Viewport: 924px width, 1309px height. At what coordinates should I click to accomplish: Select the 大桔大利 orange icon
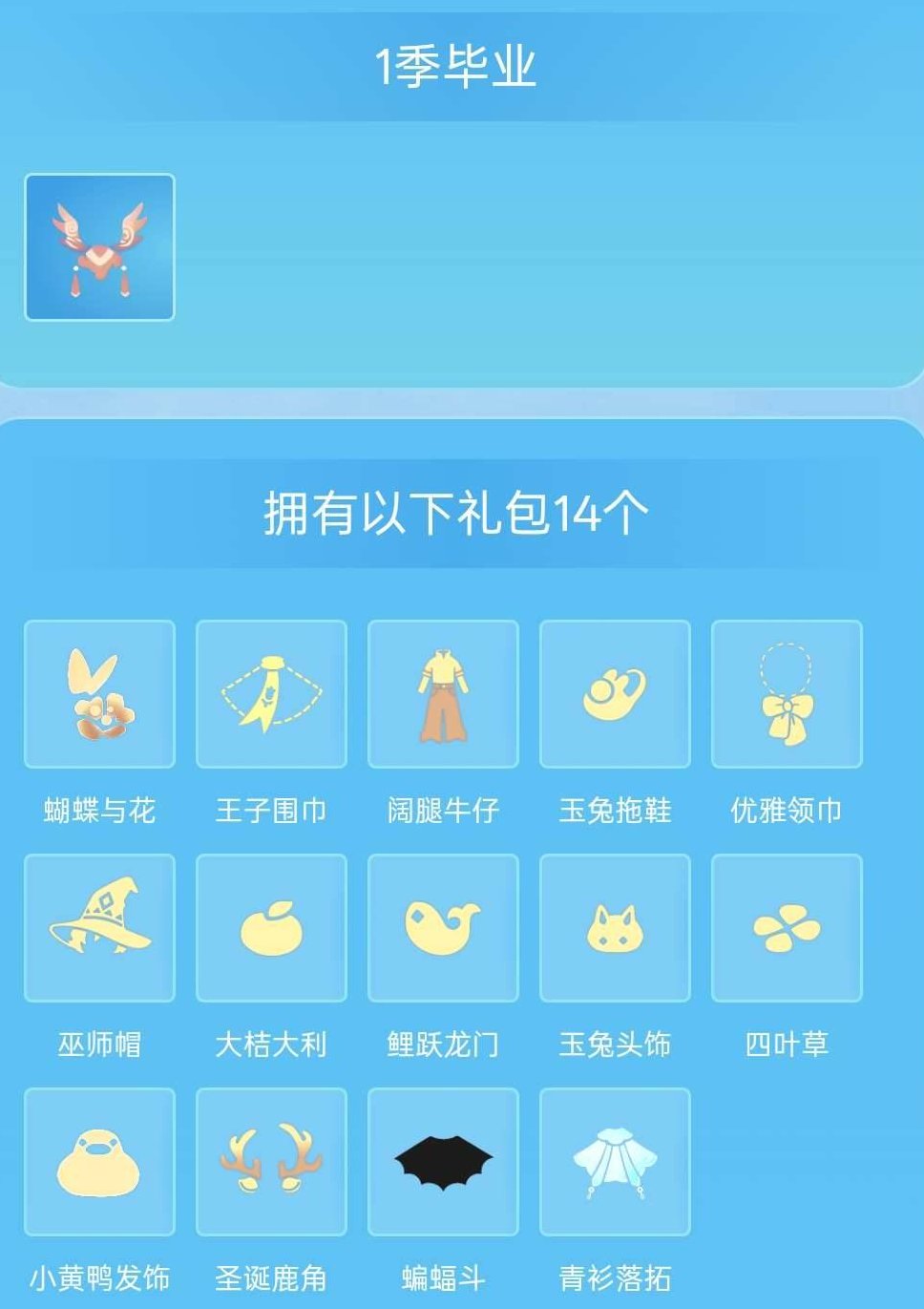point(271,927)
